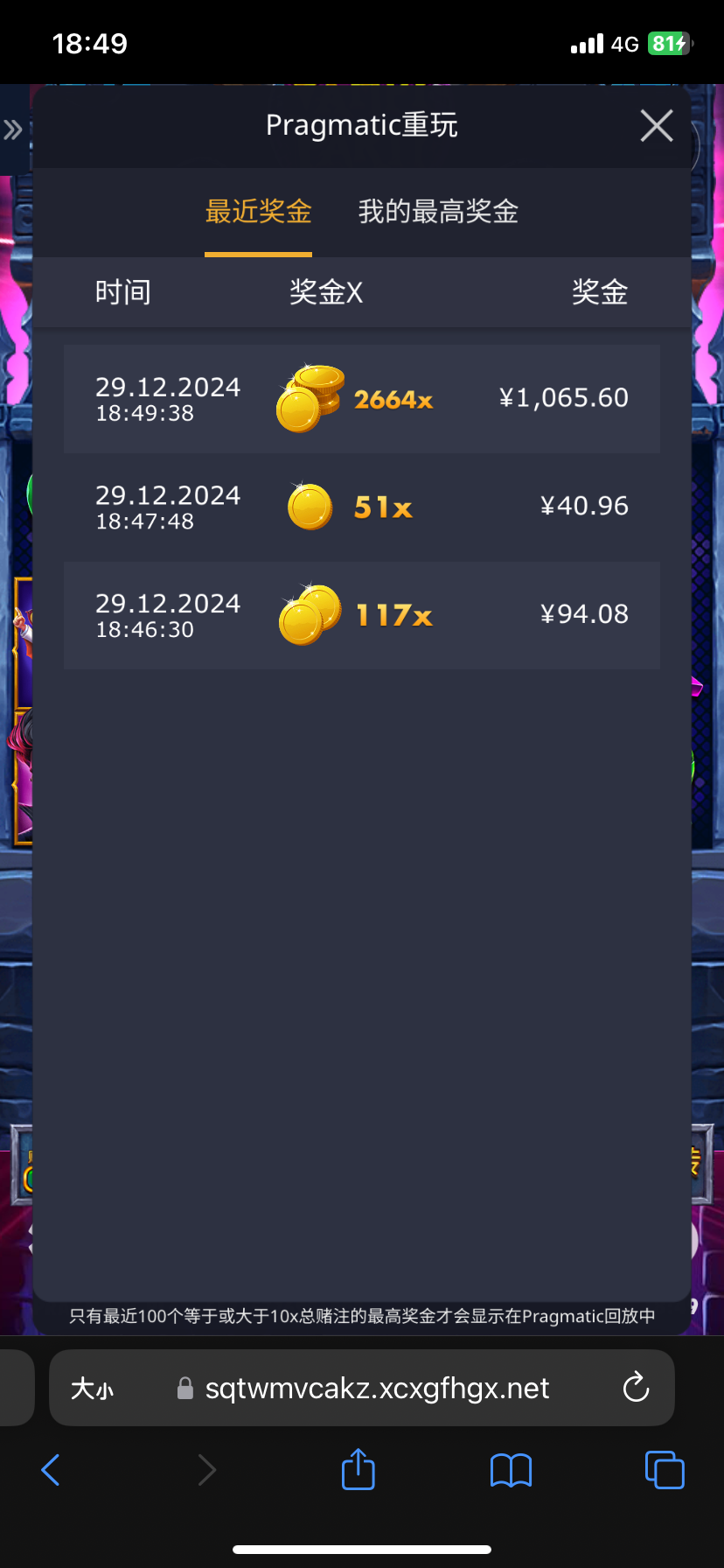Share this page
Image resolution: width=724 pixels, height=1568 pixels.
point(359,1469)
